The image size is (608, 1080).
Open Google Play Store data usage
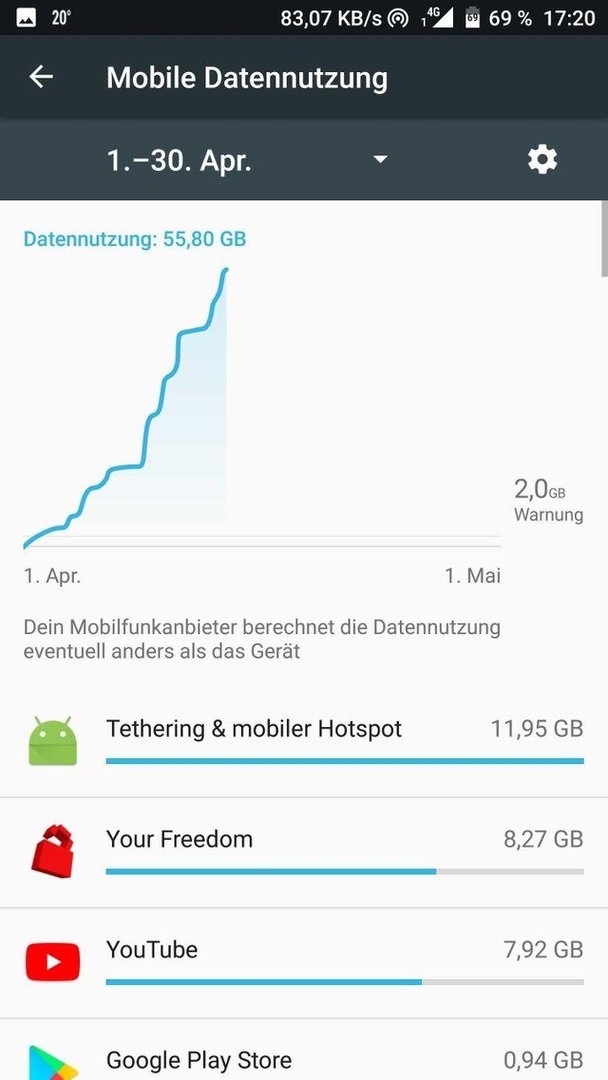click(304, 1050)
